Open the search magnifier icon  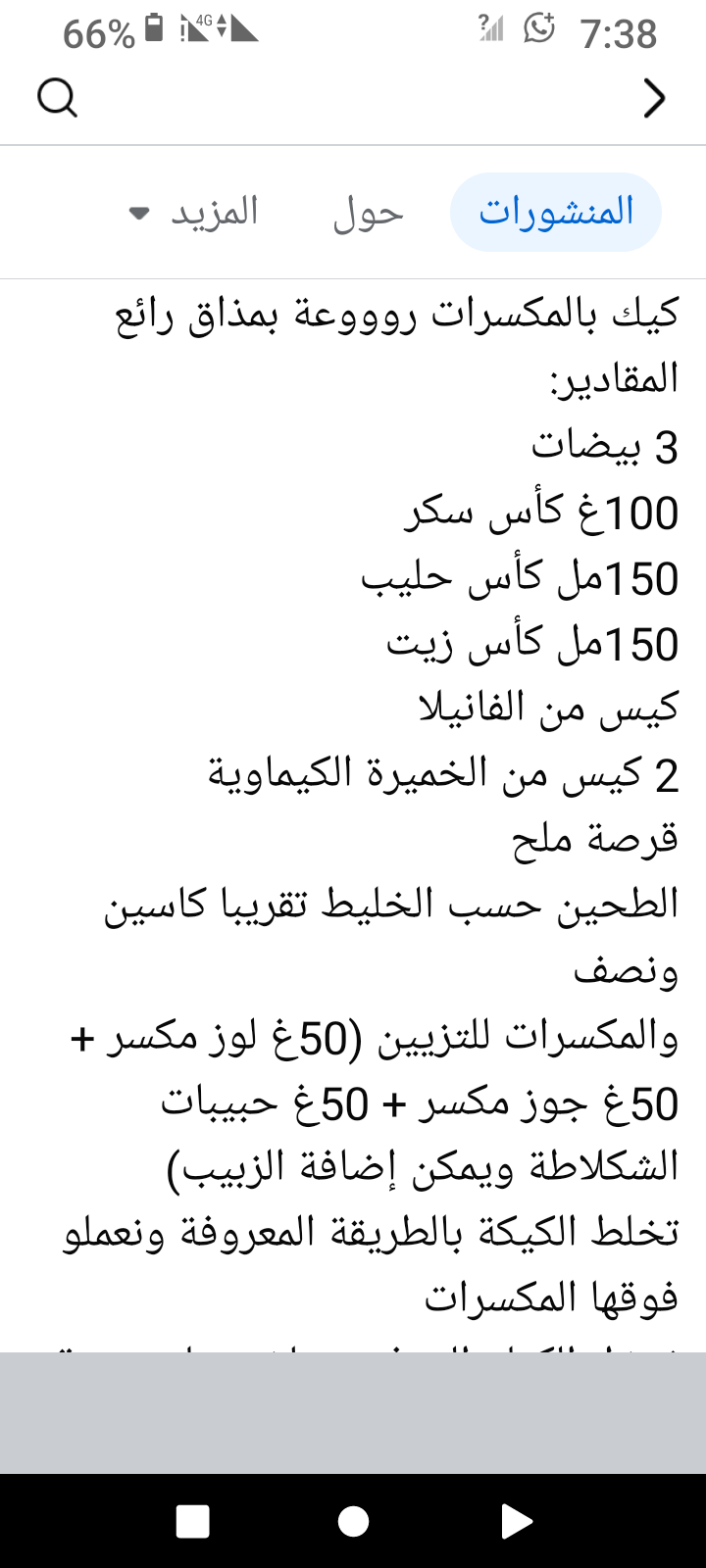(x=57, y=98)
